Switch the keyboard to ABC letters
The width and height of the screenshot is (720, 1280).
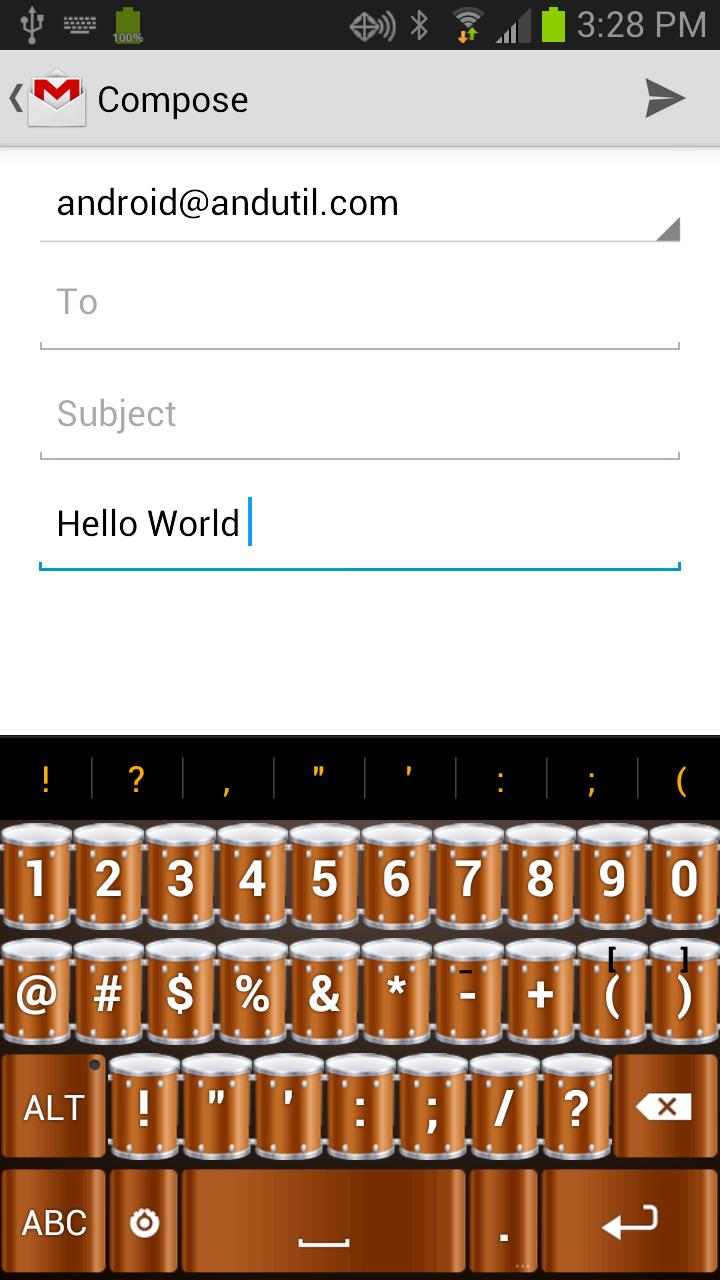tap(54, 1222)
